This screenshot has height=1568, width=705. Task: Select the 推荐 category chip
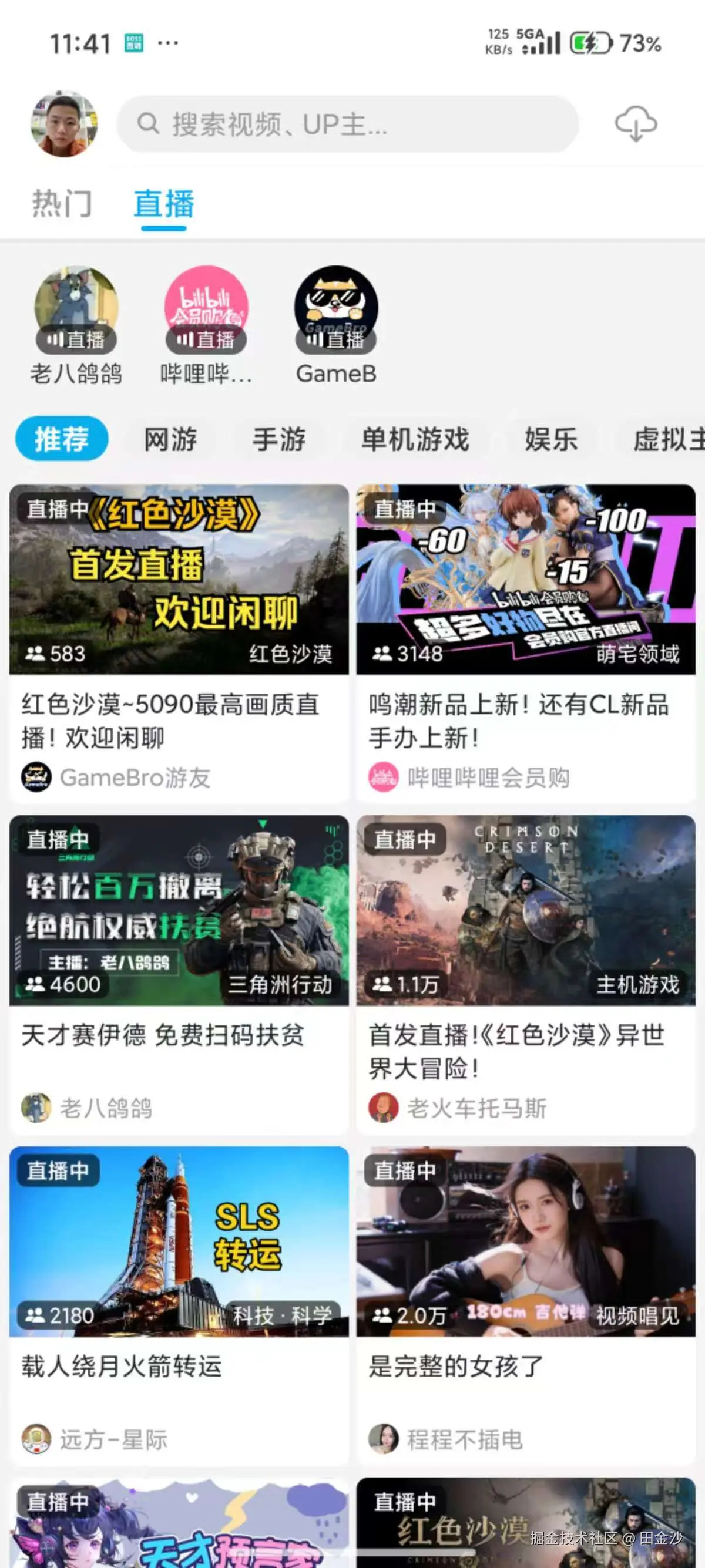pyautogui.click(x=61, y=438)
